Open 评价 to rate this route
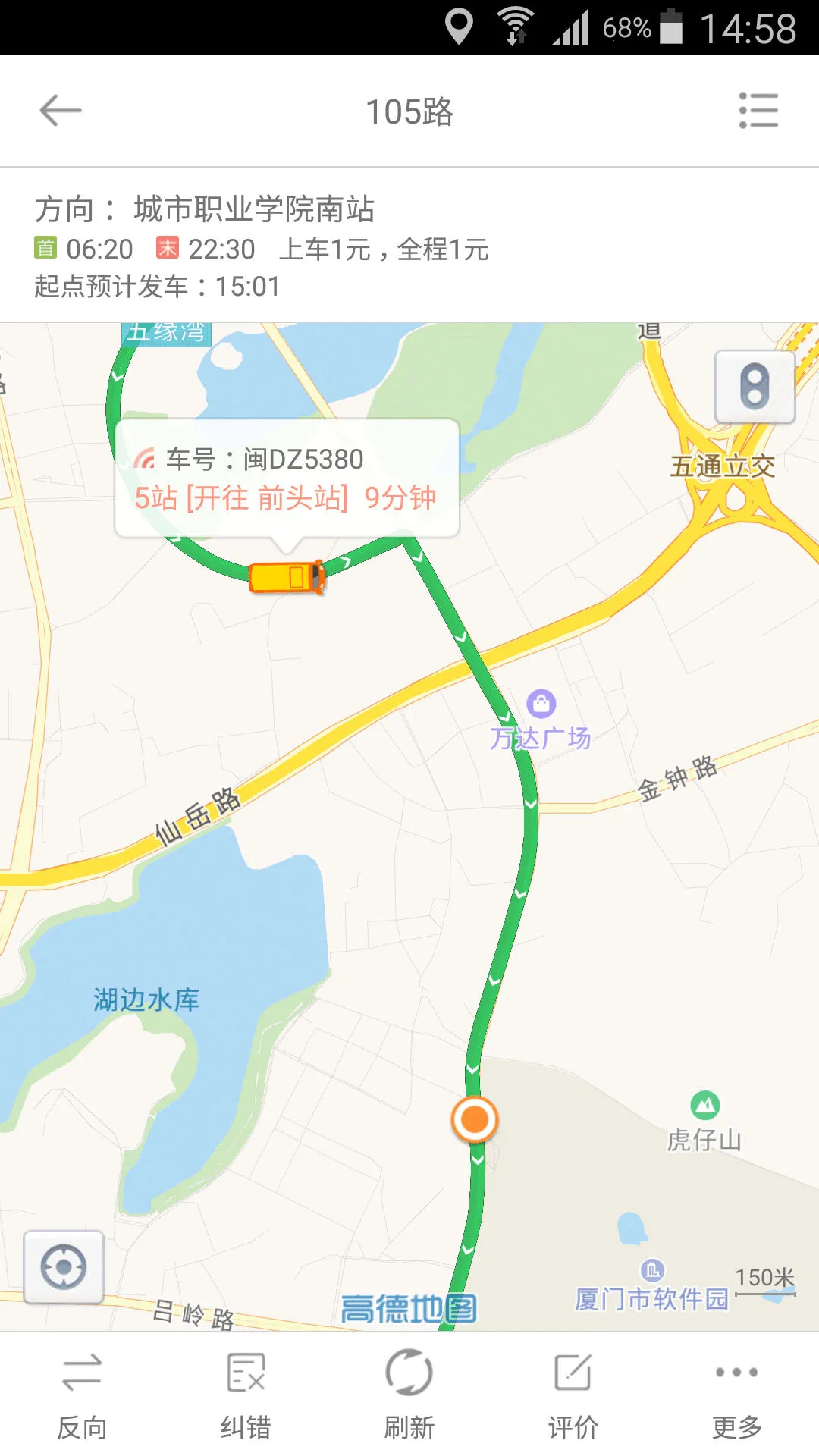Image resolution: width=819 pixels, height=1456 pixels. click(573, 1394)
